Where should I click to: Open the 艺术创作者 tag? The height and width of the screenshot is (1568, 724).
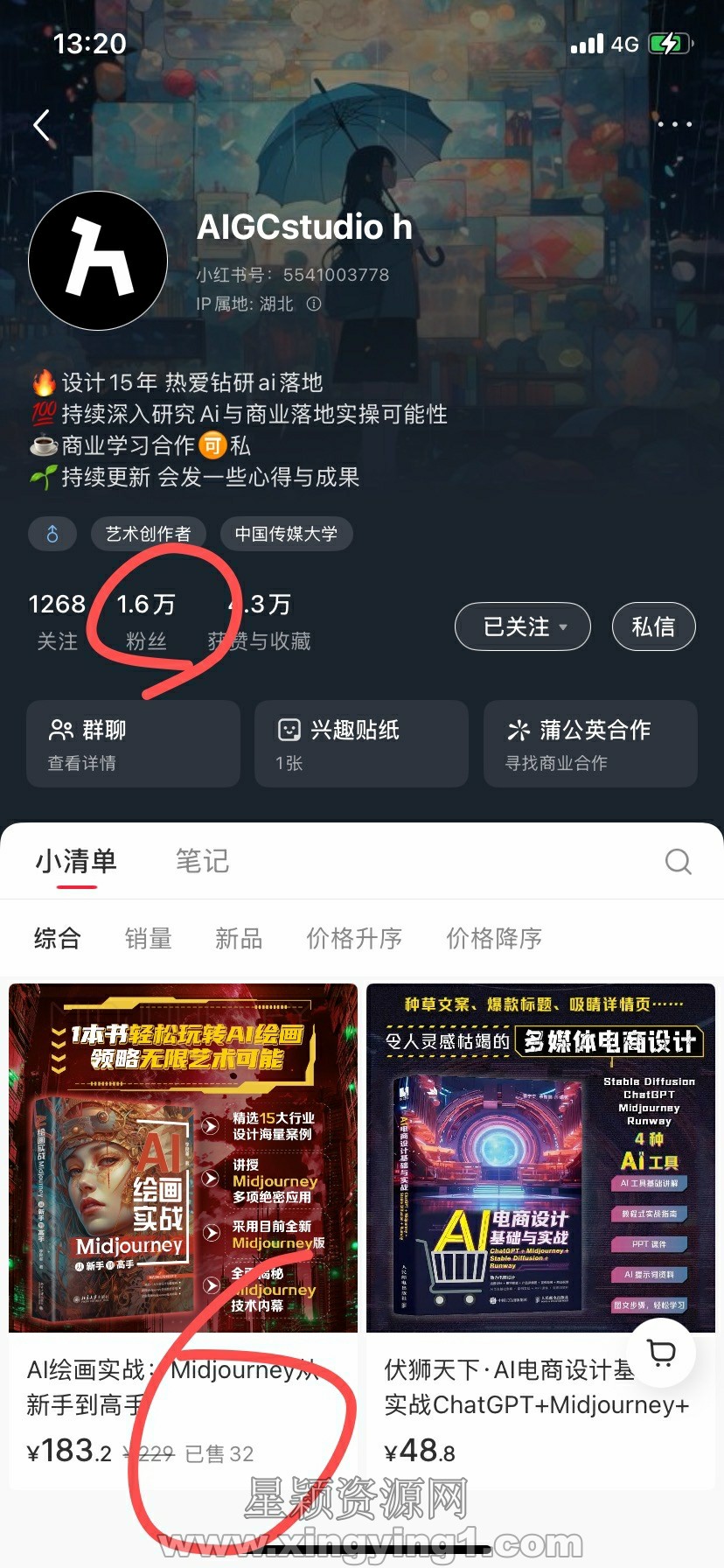(148, 534)
